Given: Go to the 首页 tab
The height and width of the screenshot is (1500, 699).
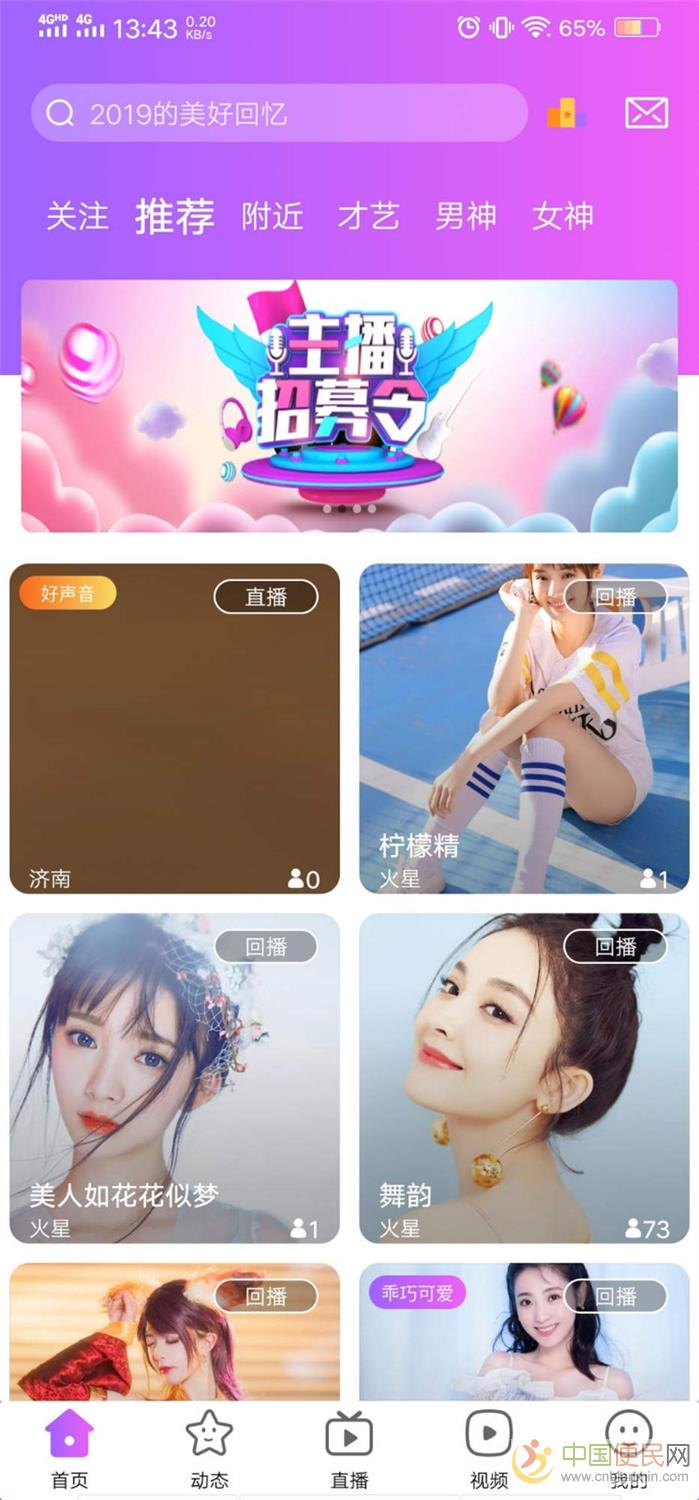Looking at the screenshot, I should [70, 1449].
